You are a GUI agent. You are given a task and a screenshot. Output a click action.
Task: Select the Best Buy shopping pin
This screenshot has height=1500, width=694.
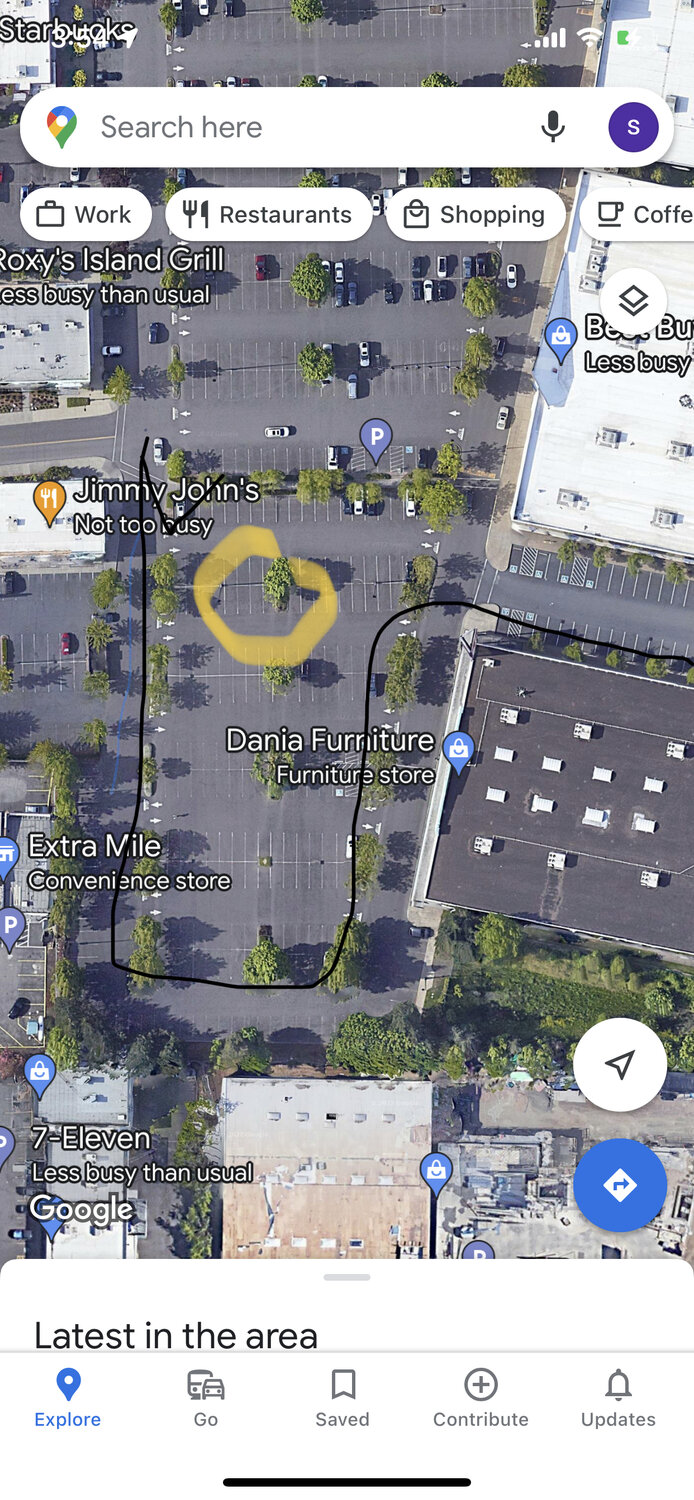[560, 338]
